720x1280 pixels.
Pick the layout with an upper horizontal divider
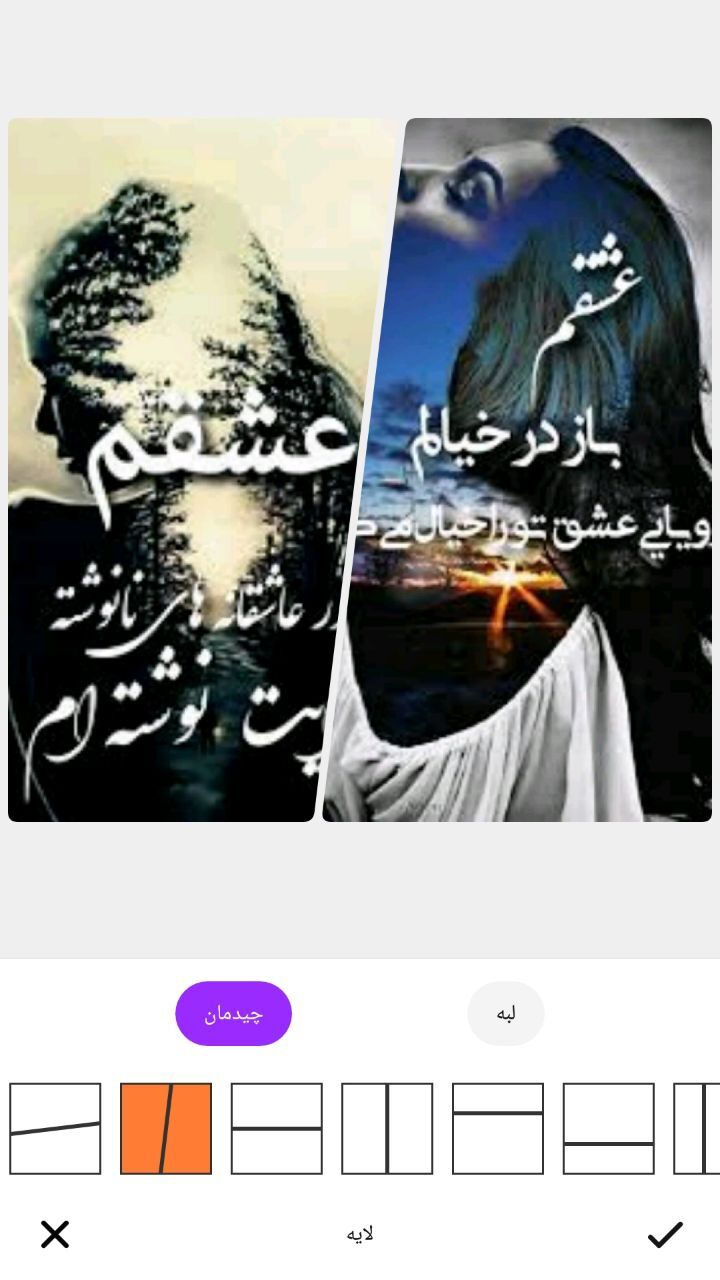point(495,1130)
